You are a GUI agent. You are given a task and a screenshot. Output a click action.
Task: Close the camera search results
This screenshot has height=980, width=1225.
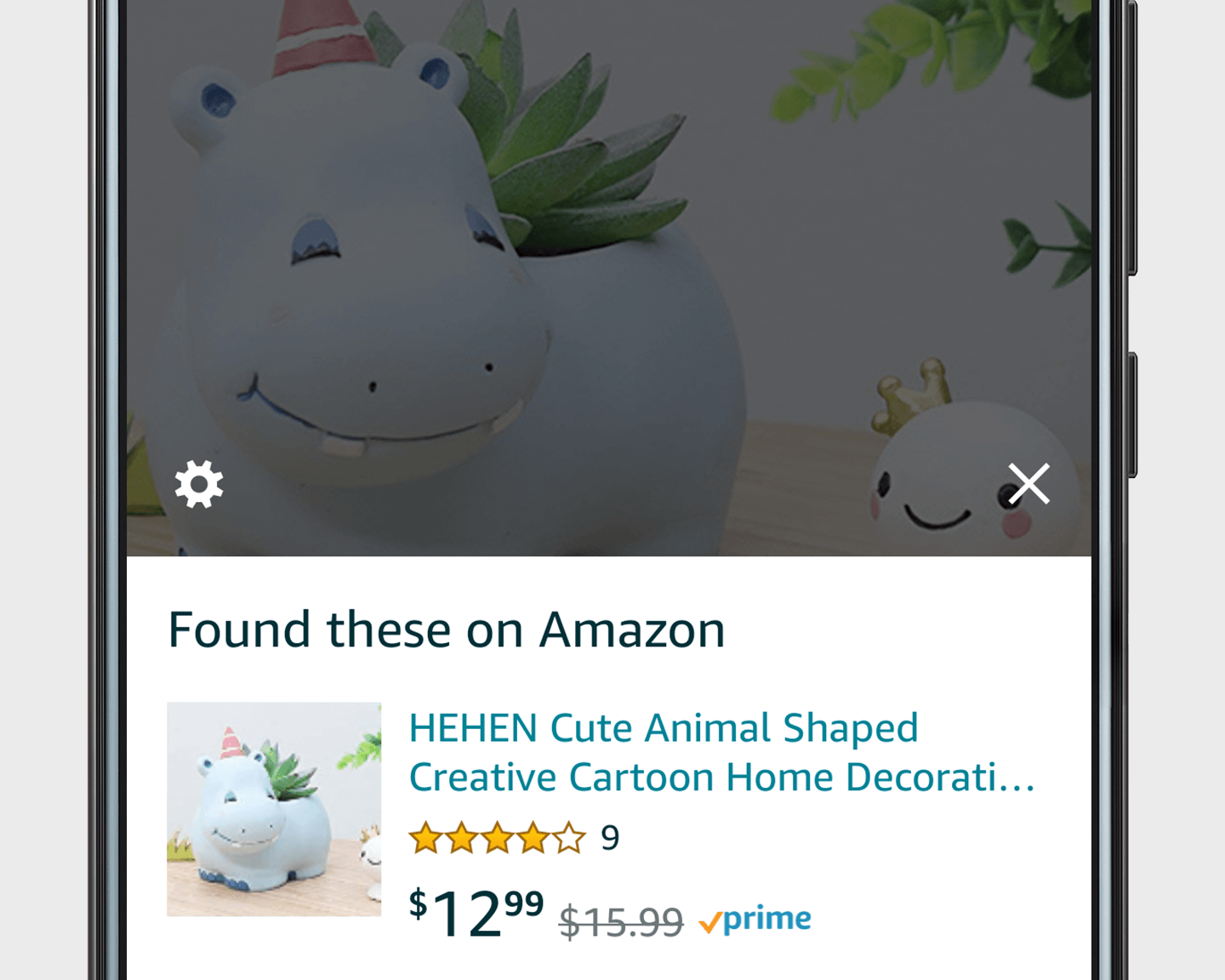(x=1028, y=484)
